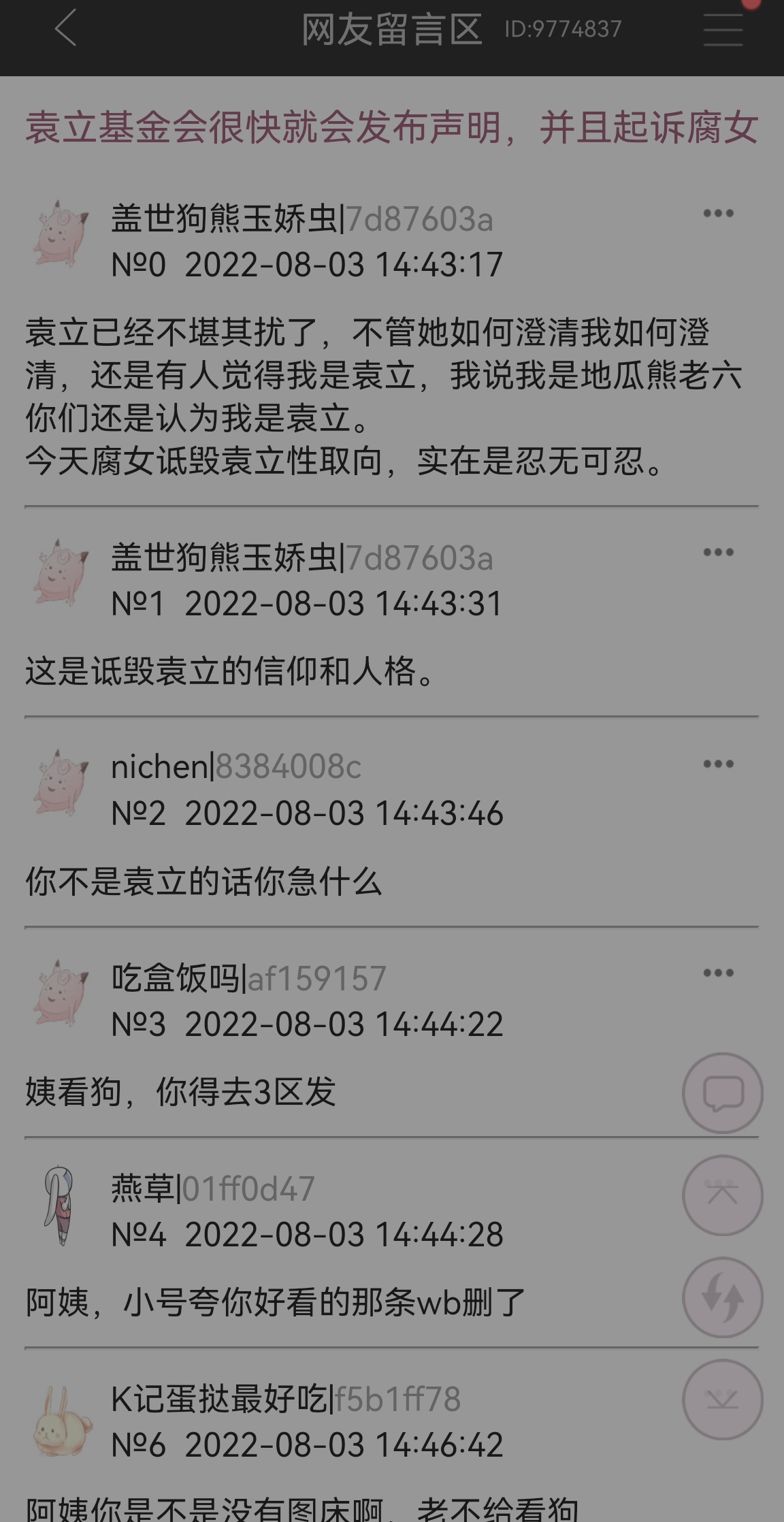This screenshot has height=1522, width=784.
Task: Jump to the bottom of the thread
Action: (723, 1399)
